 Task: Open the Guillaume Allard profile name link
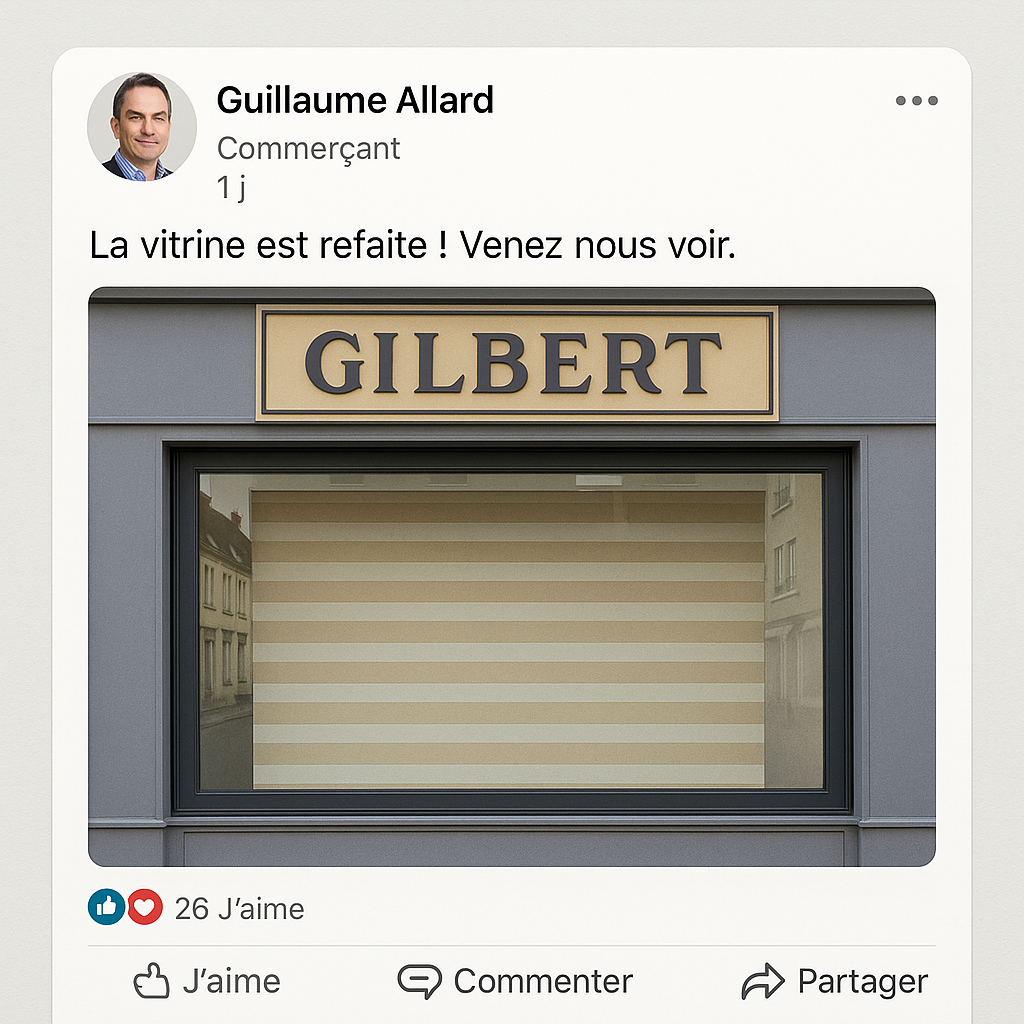[355, 100]
